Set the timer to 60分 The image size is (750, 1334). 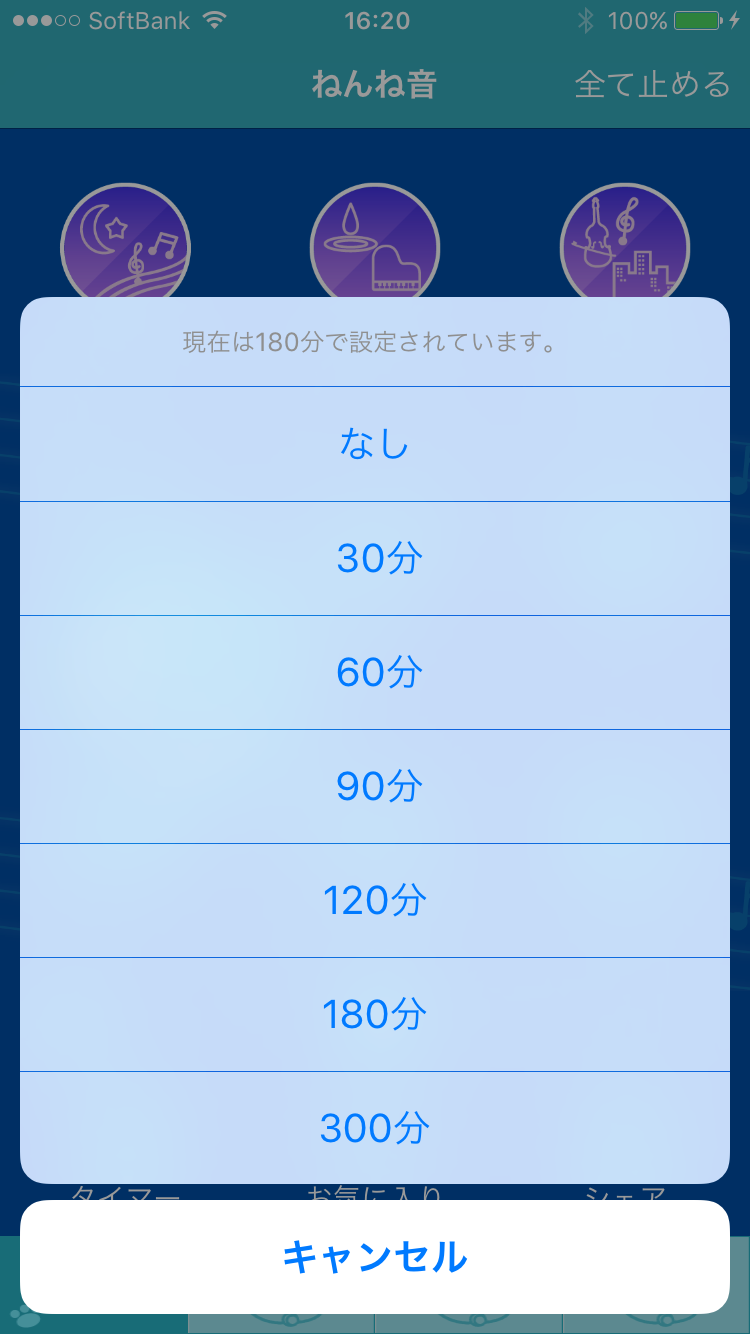[x=375, y=672]
